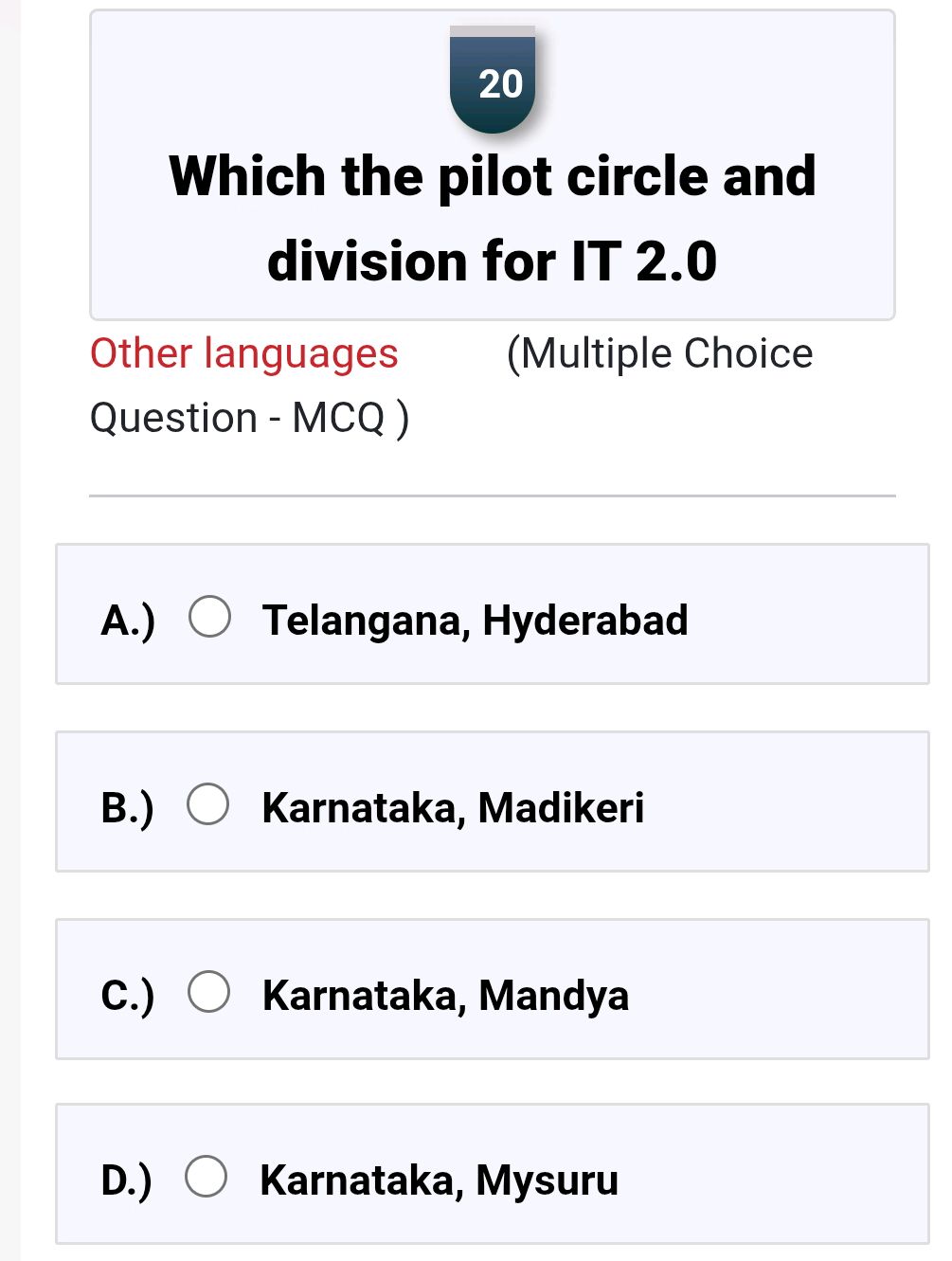Click the option C label text
Viewport: 952px width, 1261px height.
click(127, 995)
